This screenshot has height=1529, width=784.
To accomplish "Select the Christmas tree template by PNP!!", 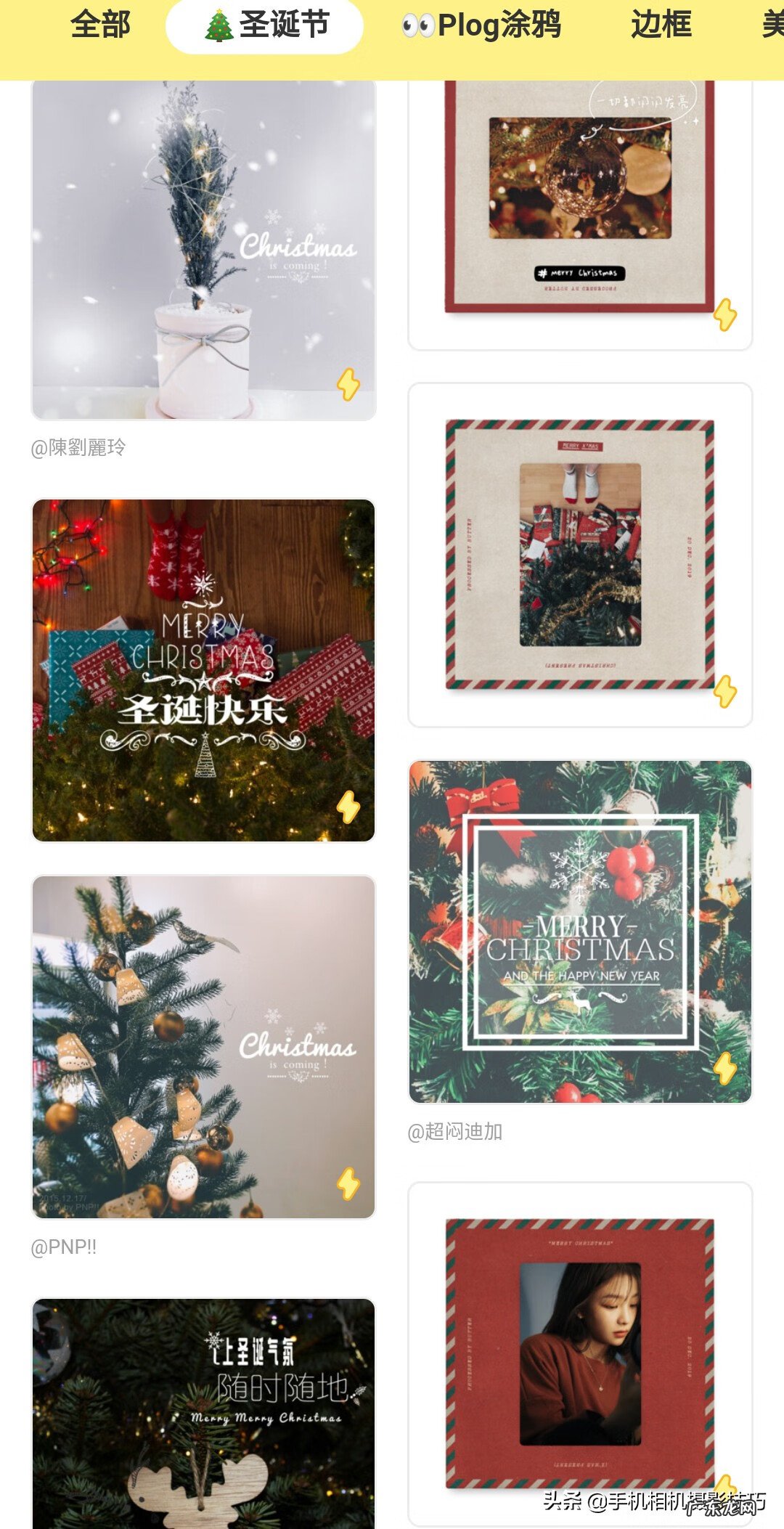I will [203, 1047].
